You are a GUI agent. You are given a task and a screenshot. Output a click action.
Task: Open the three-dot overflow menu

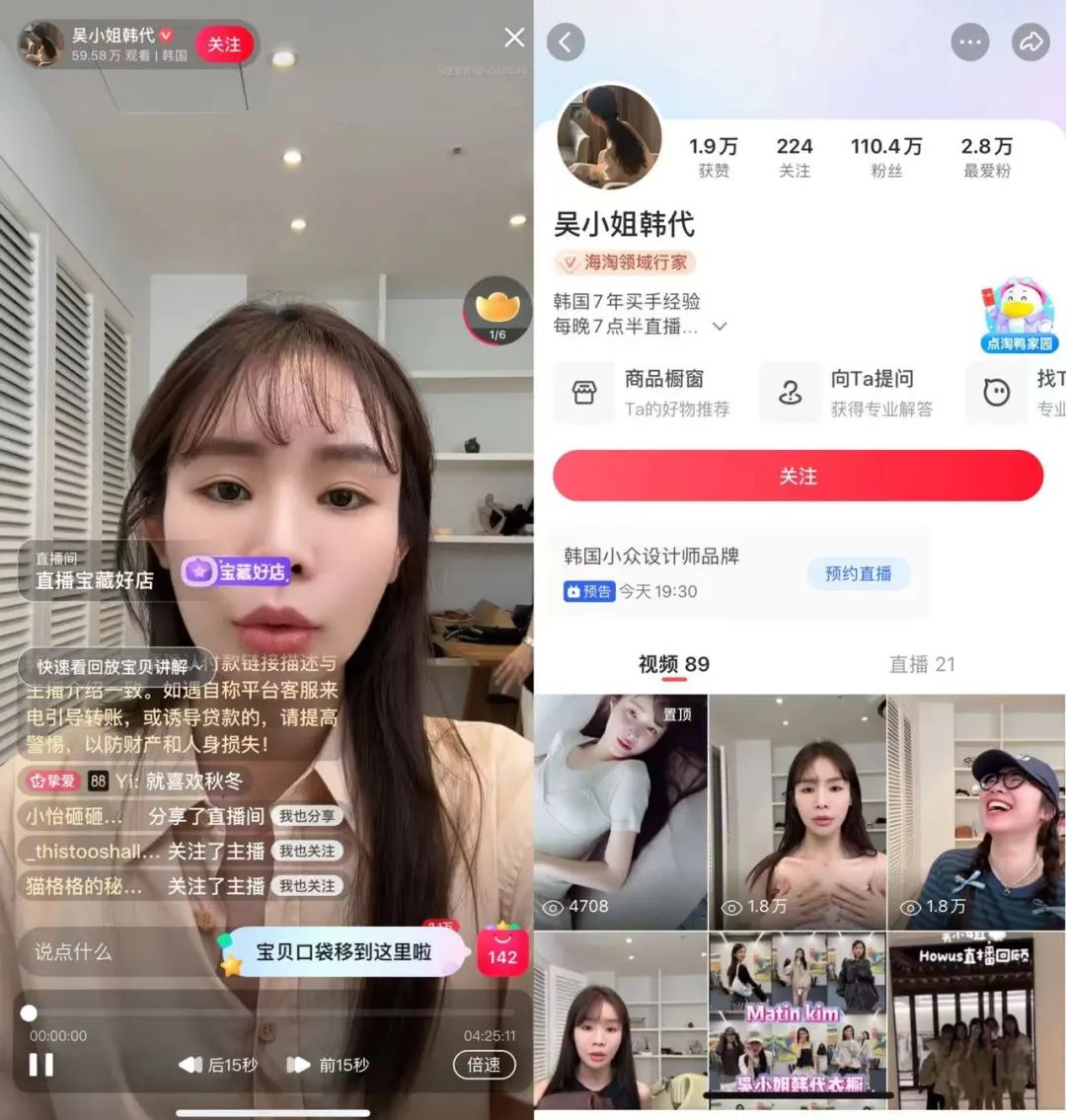(x=969, y=41)
